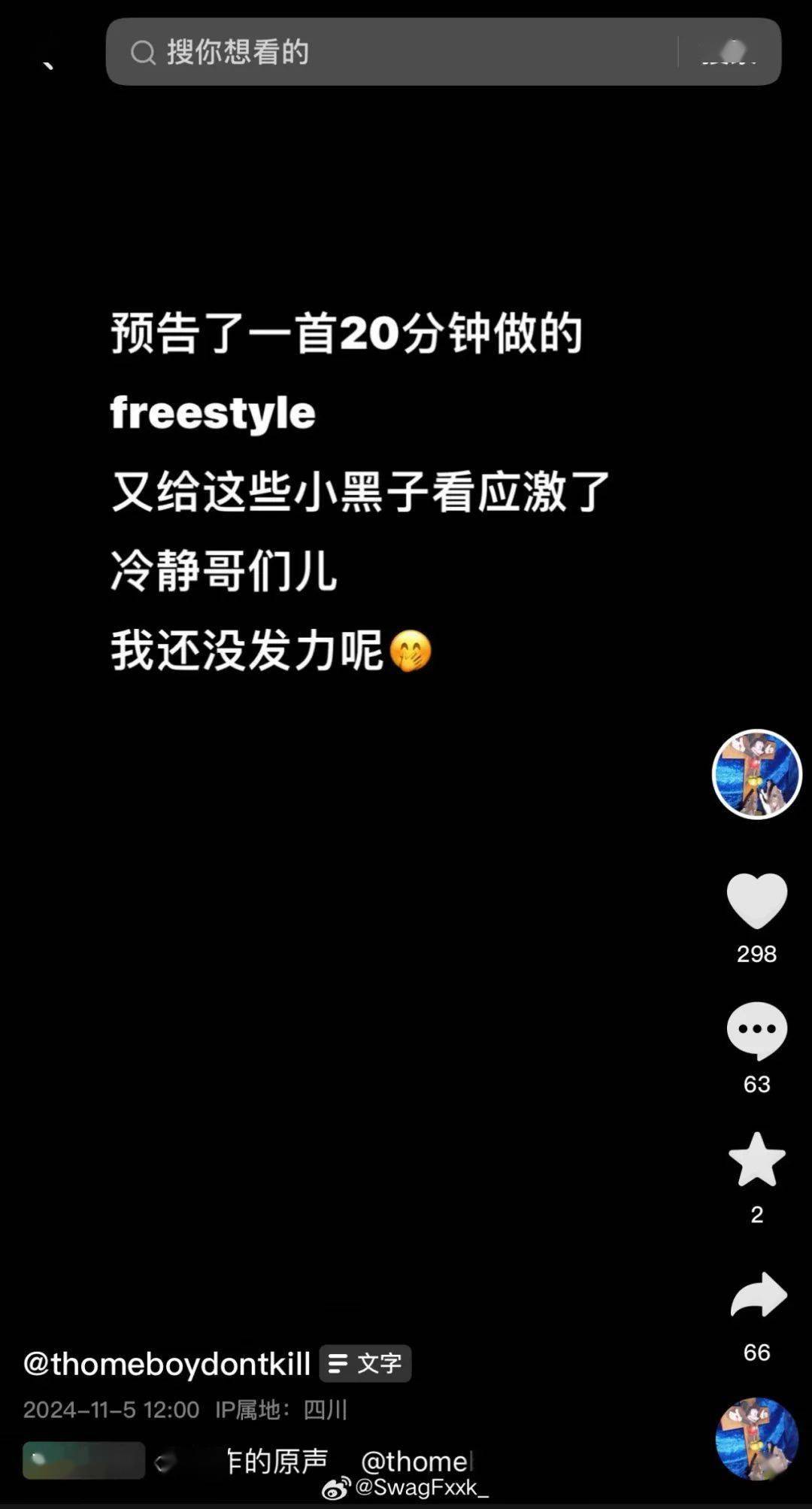Open the 原声 sound track label
This screenshot has height=1509, width=812.
pos(277,1461)
